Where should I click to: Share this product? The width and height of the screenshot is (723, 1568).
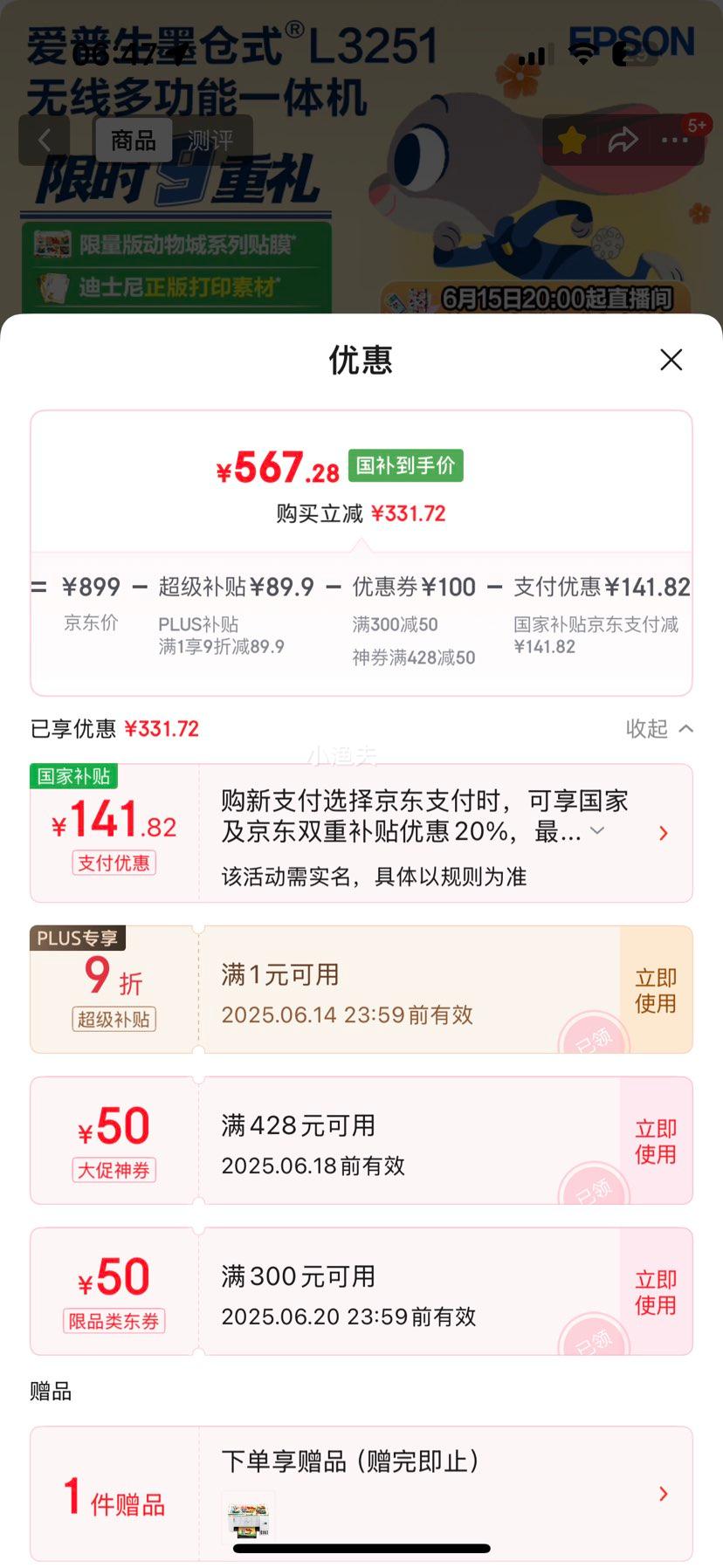(623, 140)
